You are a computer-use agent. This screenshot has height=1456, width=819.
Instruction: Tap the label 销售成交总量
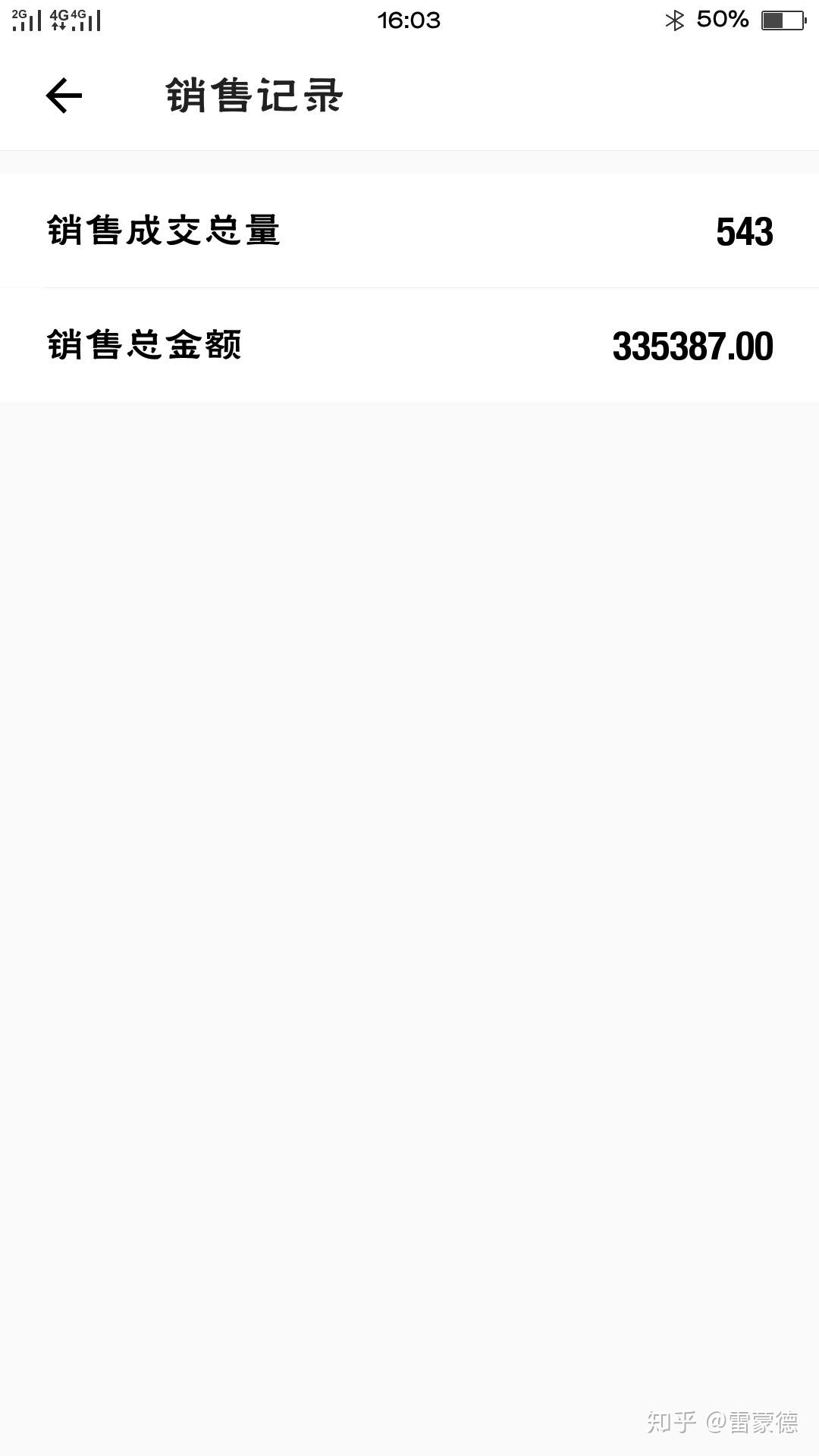click(163, 232)
